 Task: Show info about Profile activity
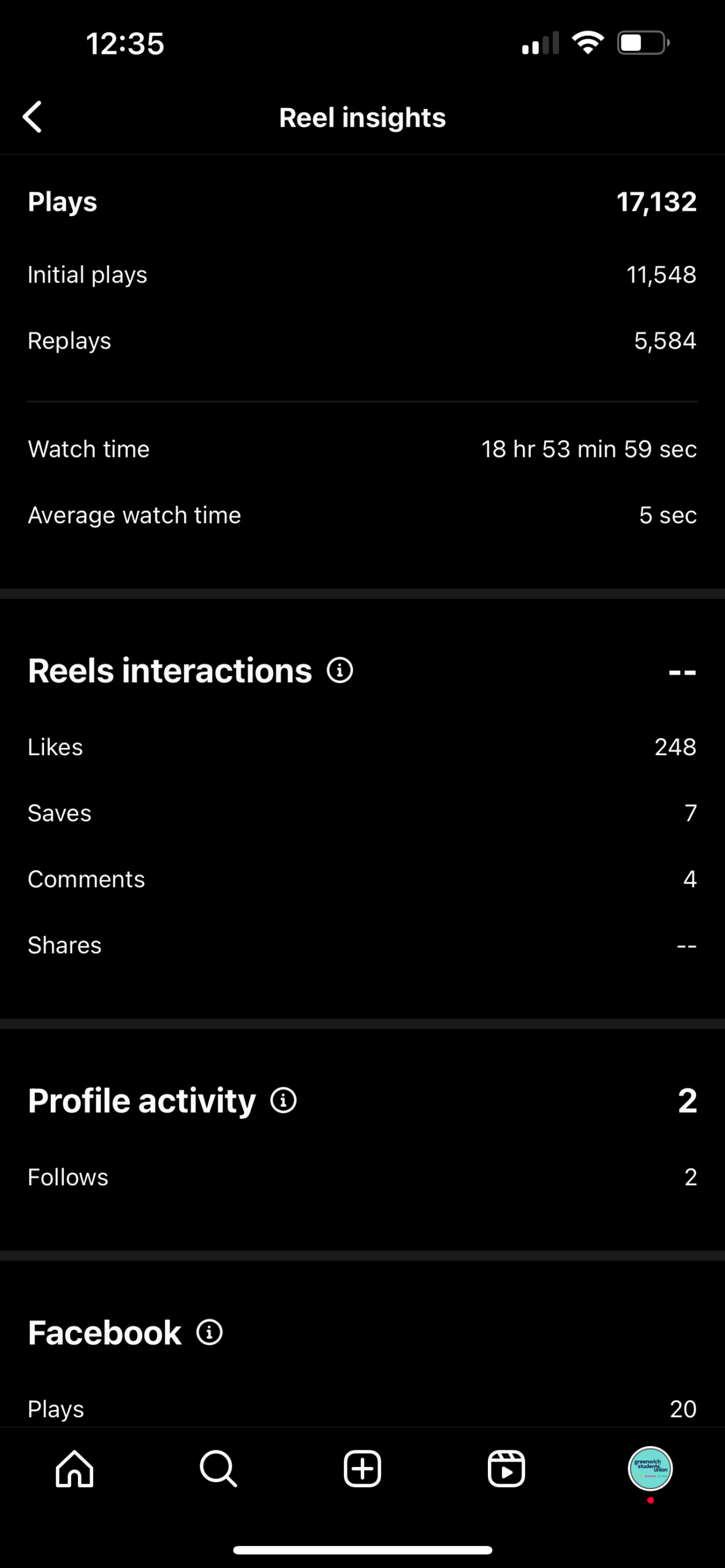(x=283, y=1101)
